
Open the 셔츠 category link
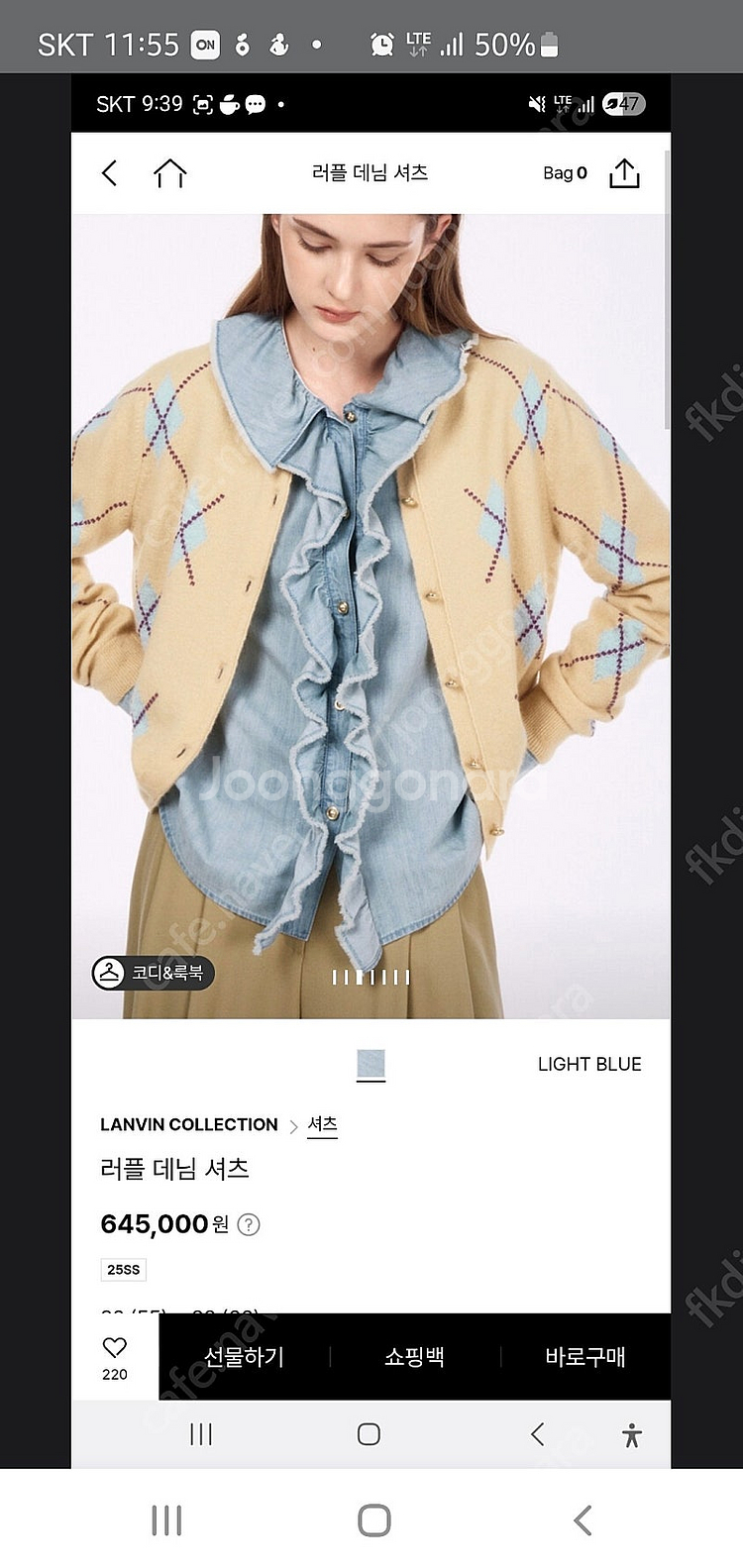[x=322, y=1124]
